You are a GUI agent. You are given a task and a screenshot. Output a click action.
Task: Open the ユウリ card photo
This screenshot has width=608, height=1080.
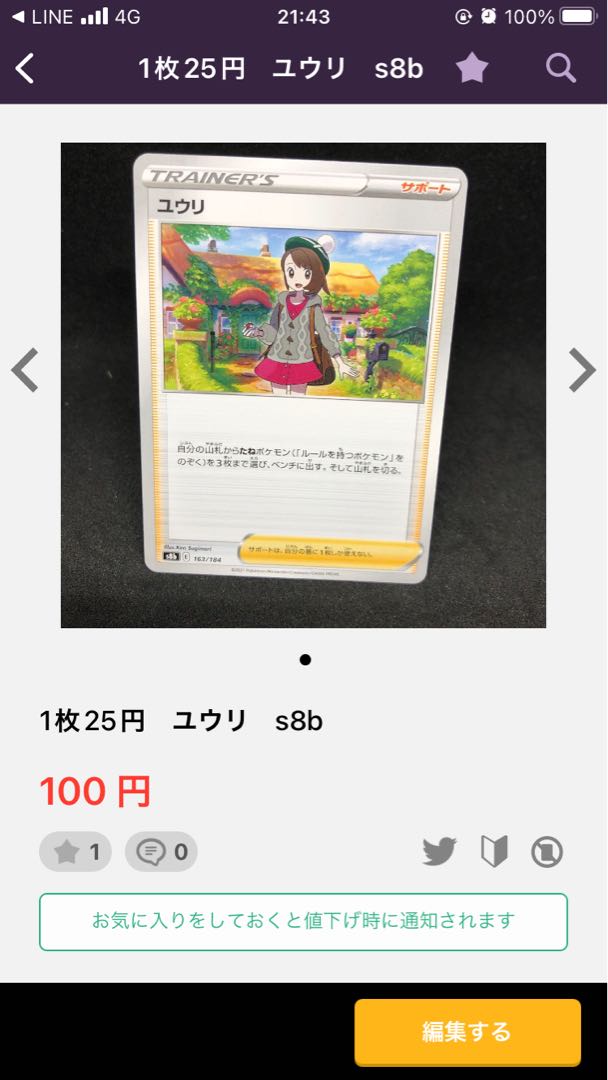pyautogui.click(x=303, y=385)
